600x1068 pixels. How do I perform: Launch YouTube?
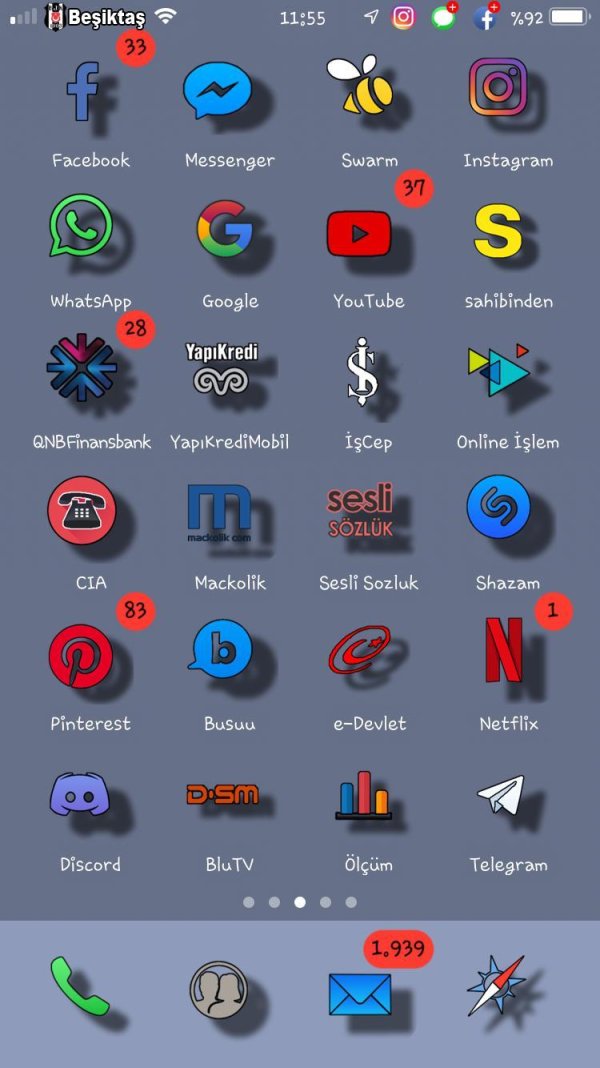point(359,234)
